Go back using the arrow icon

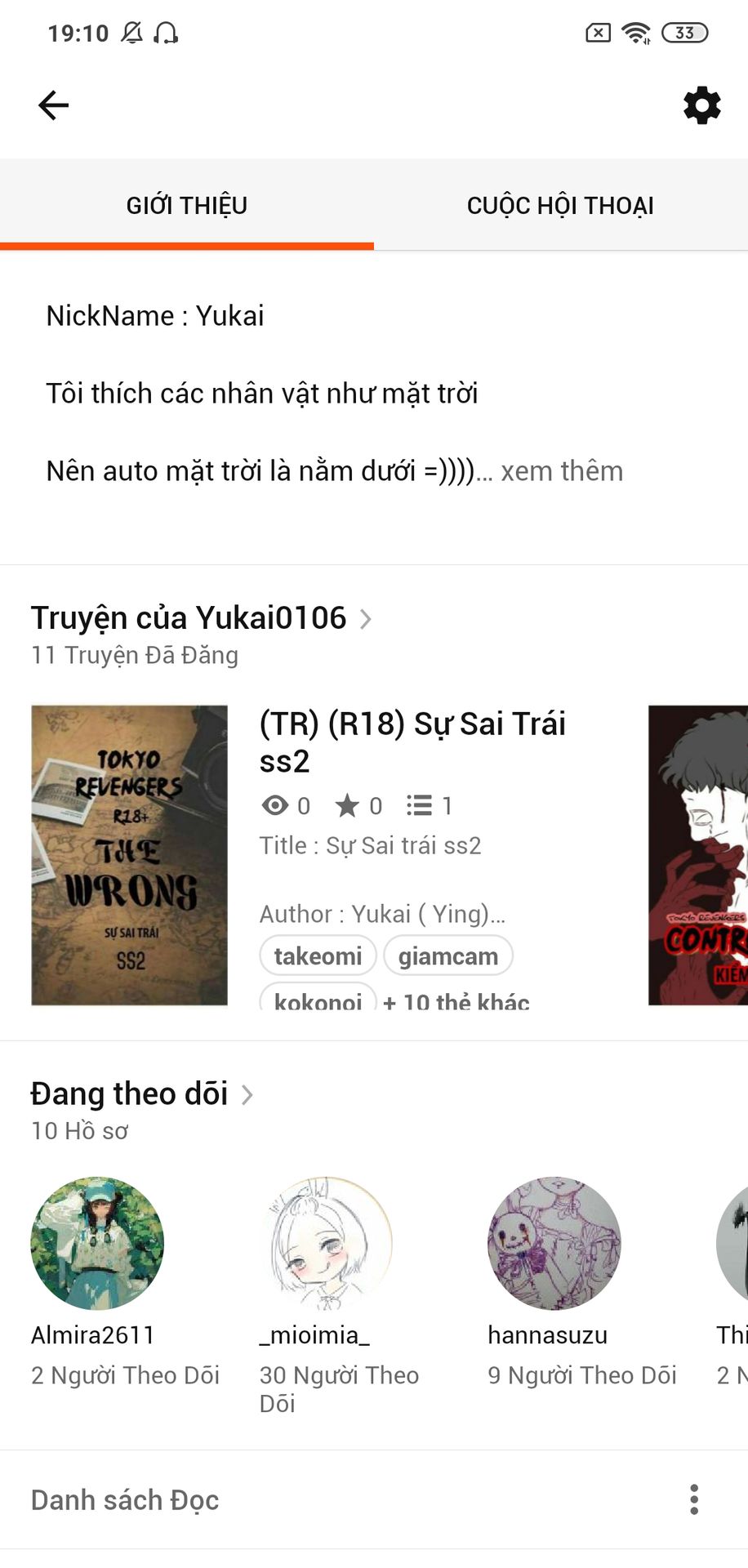(x=53, y=105)
